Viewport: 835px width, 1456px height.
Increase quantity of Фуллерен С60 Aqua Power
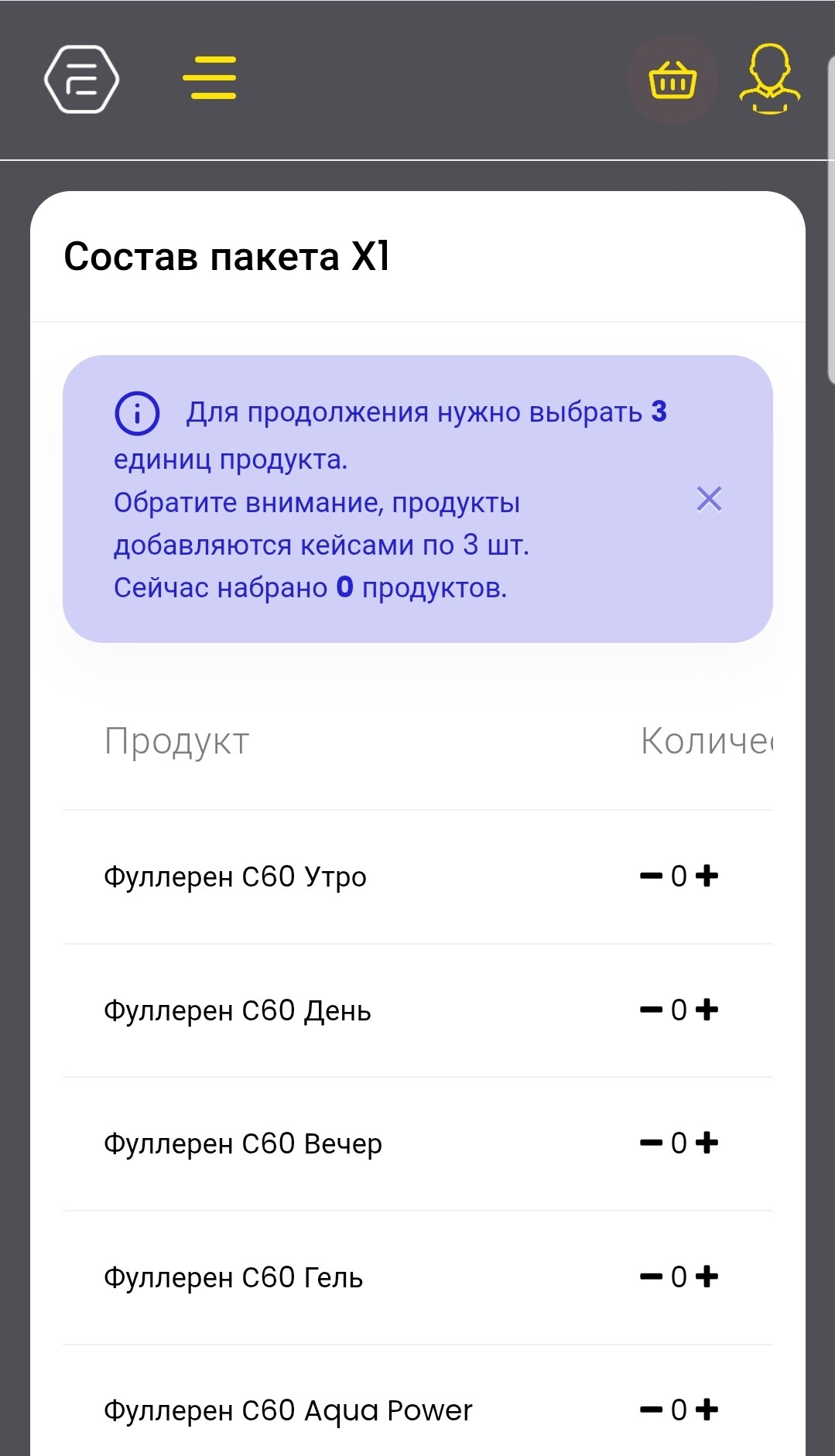[x=707, y=1410]
